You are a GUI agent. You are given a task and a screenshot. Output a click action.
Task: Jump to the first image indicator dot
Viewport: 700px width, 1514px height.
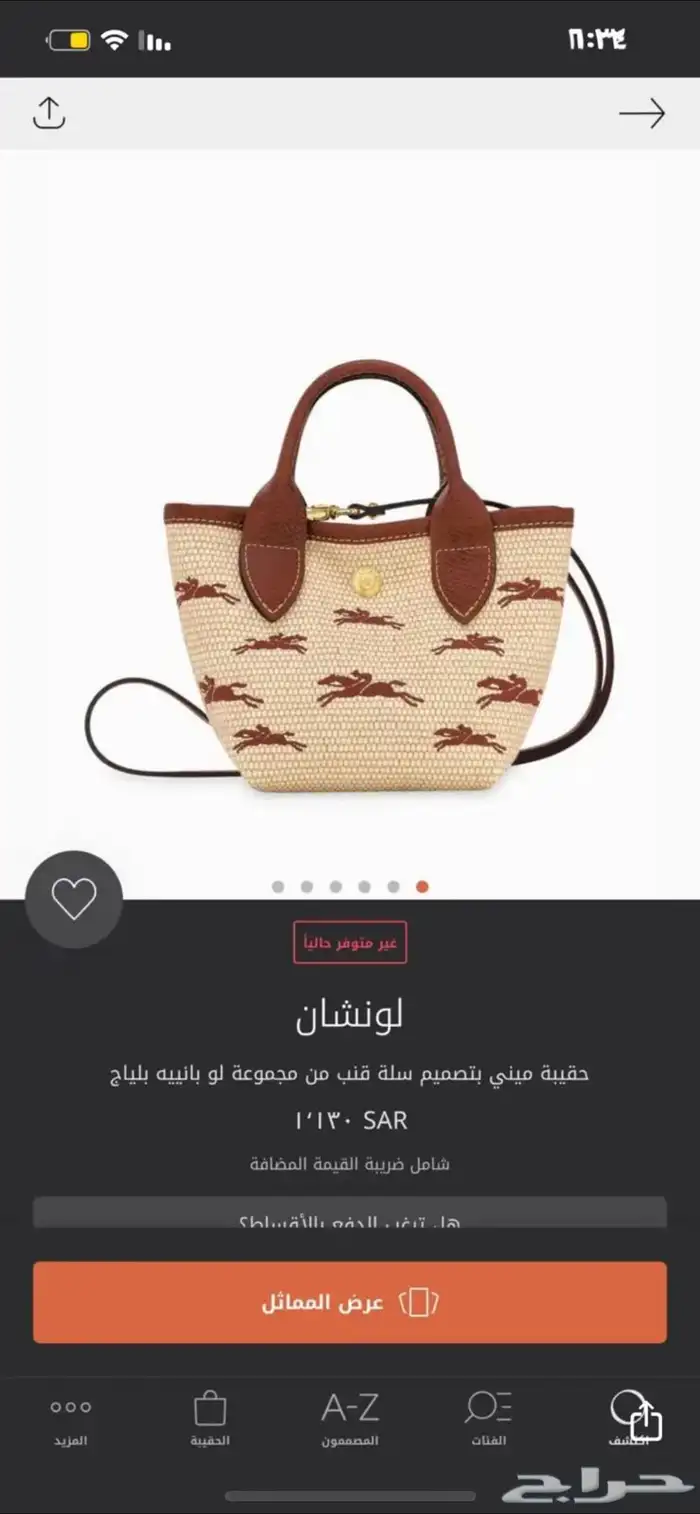coord(278,886)
